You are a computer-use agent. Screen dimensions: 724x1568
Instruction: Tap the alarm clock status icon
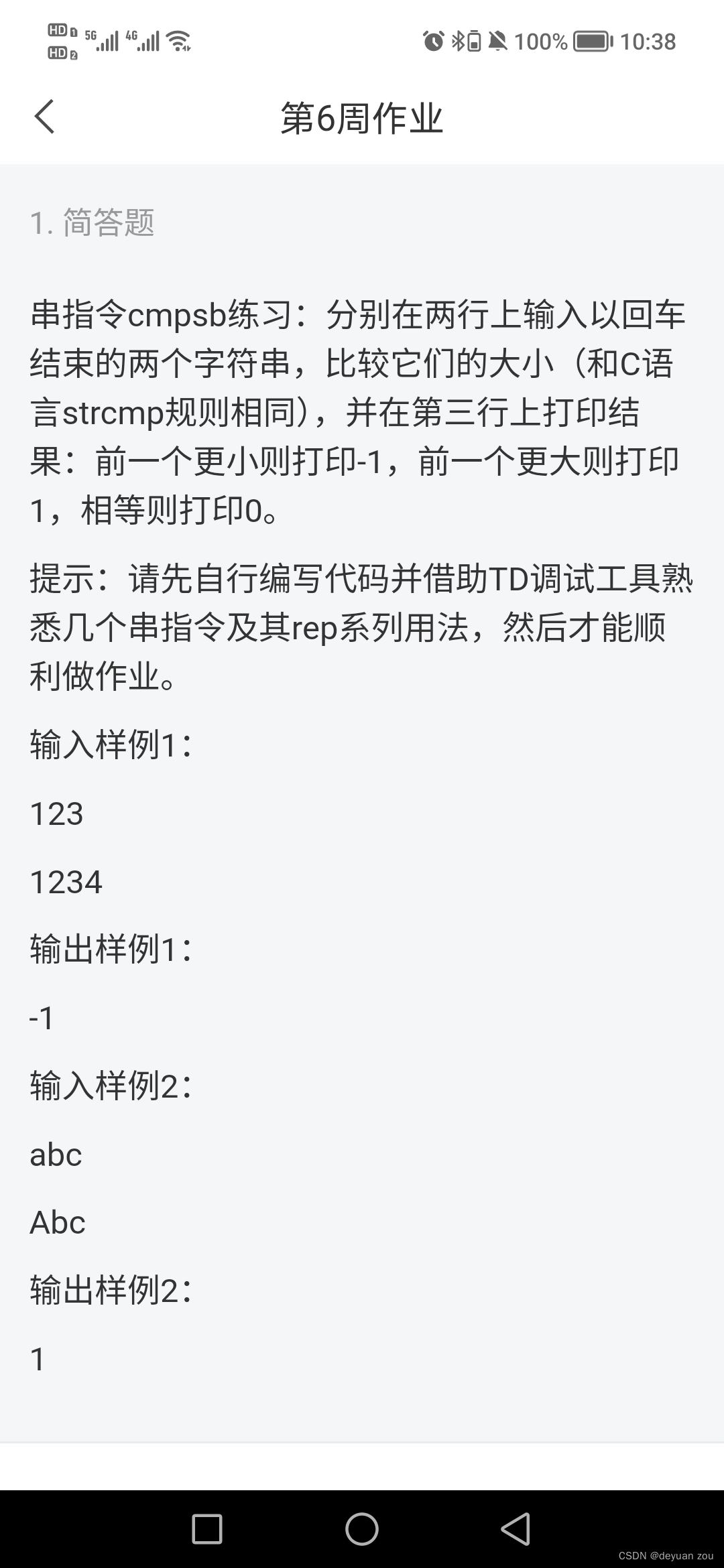click(x=432, y=42)
